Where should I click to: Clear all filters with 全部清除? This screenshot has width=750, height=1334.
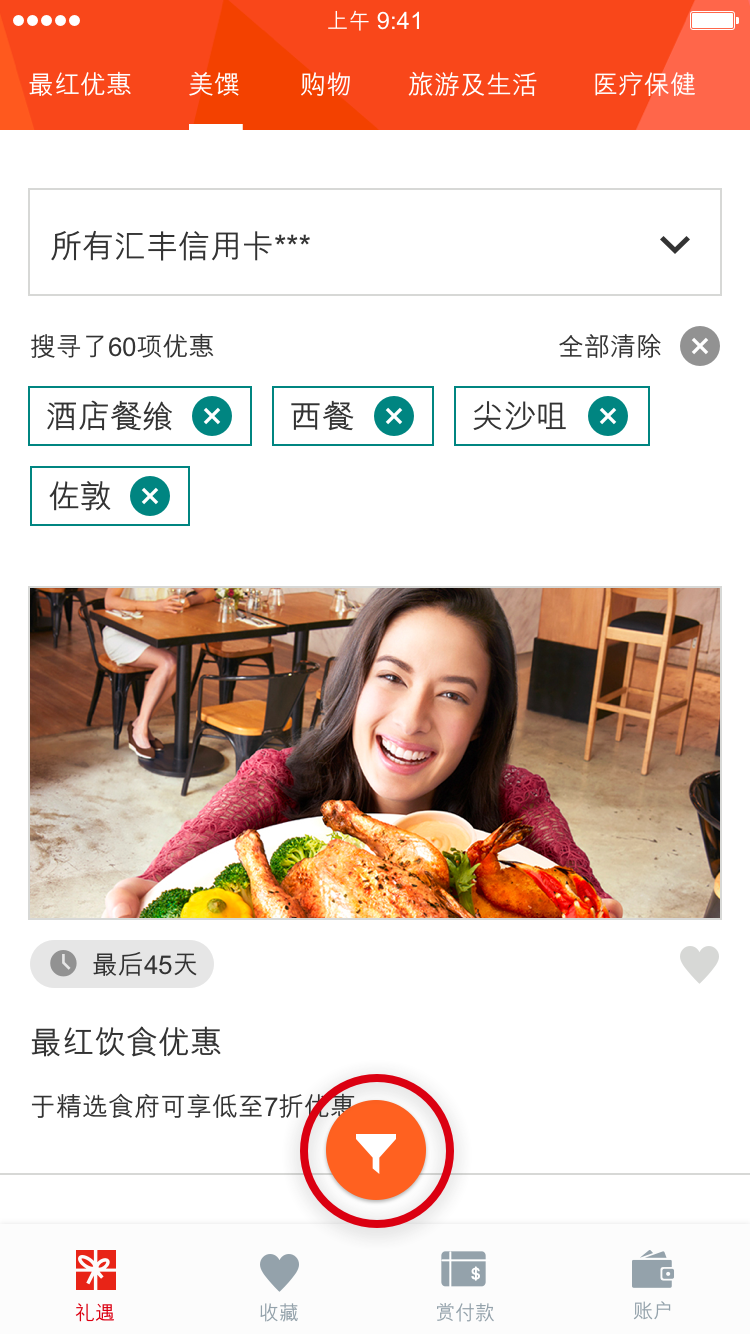[699, 347]
